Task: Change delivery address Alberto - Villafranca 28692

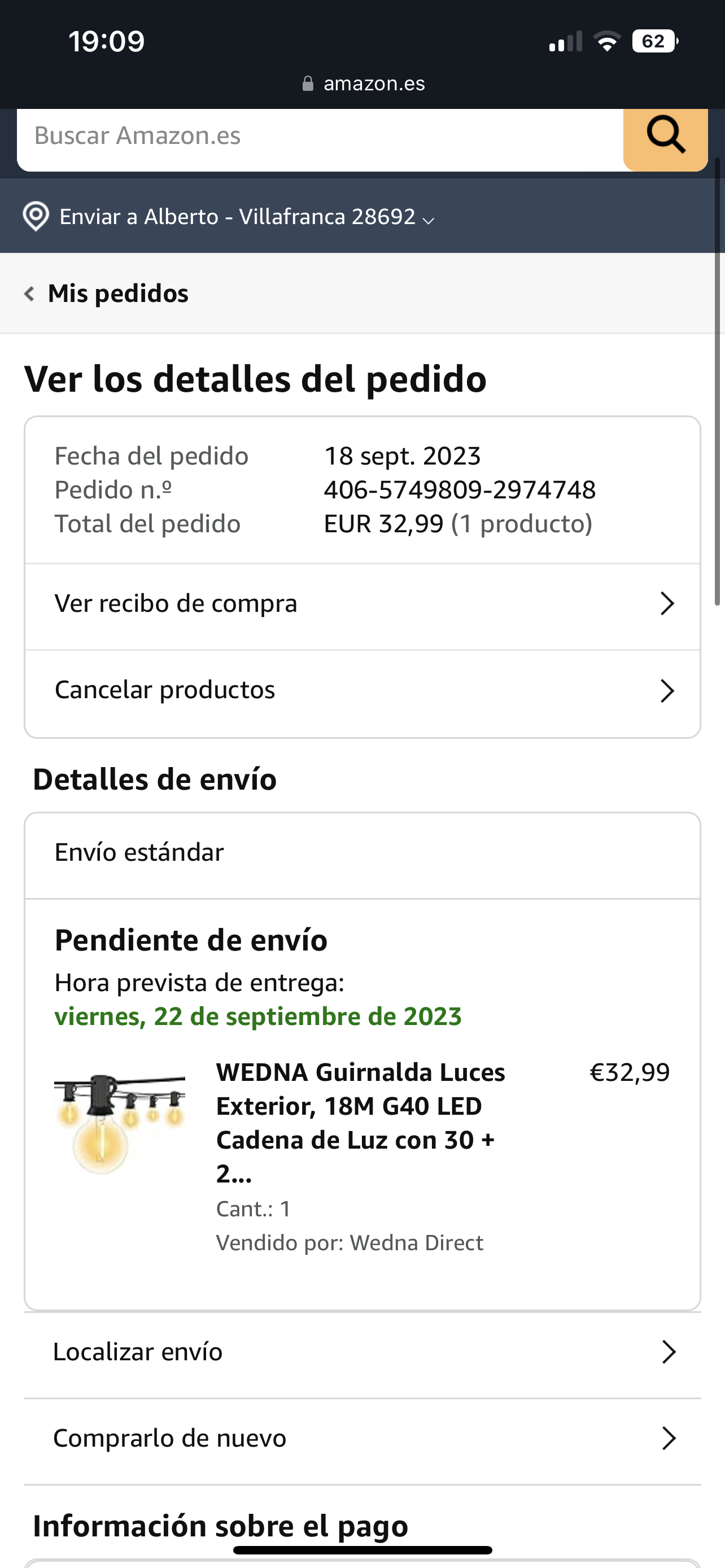Action: pyautogui.click(x=237, y=217)
